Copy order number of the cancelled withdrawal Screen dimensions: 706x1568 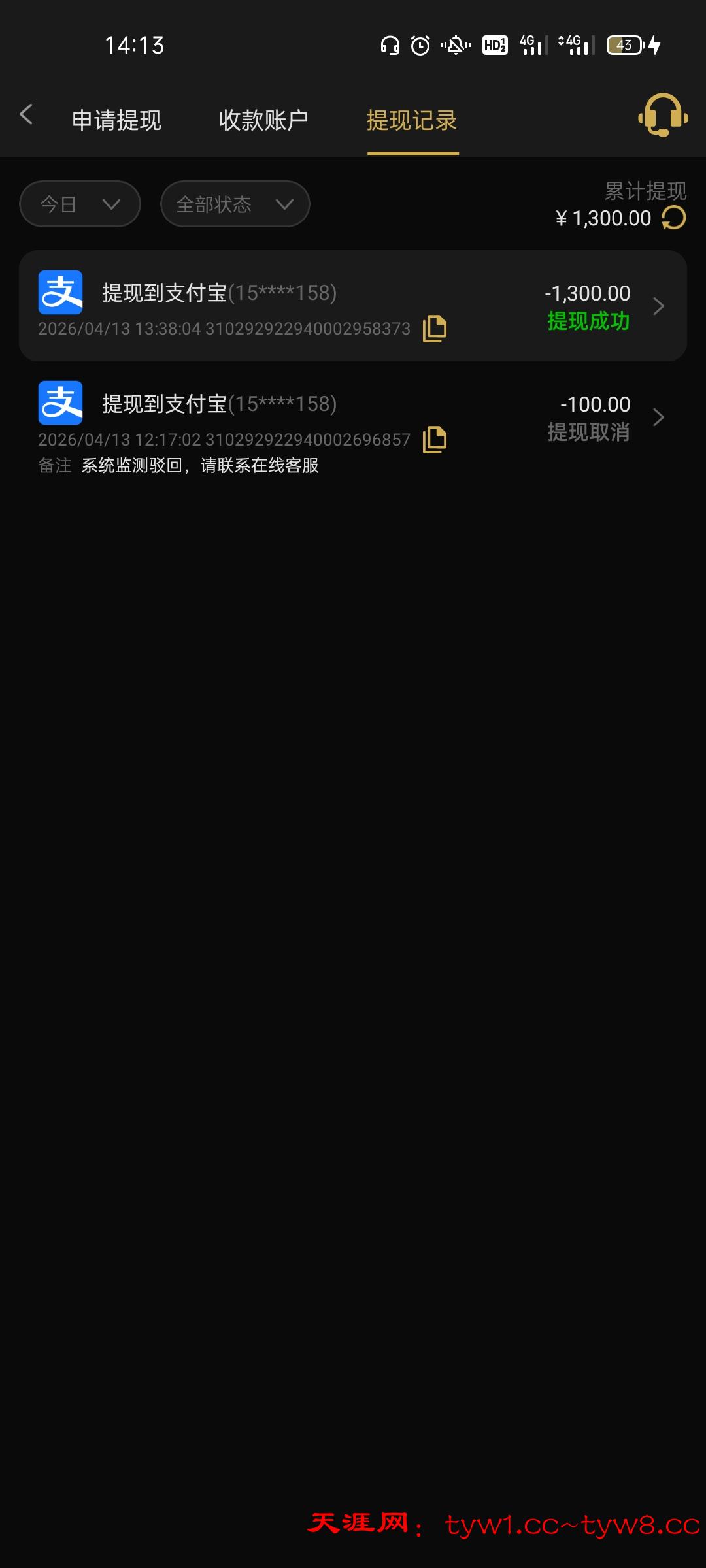(x=434, y=438)
